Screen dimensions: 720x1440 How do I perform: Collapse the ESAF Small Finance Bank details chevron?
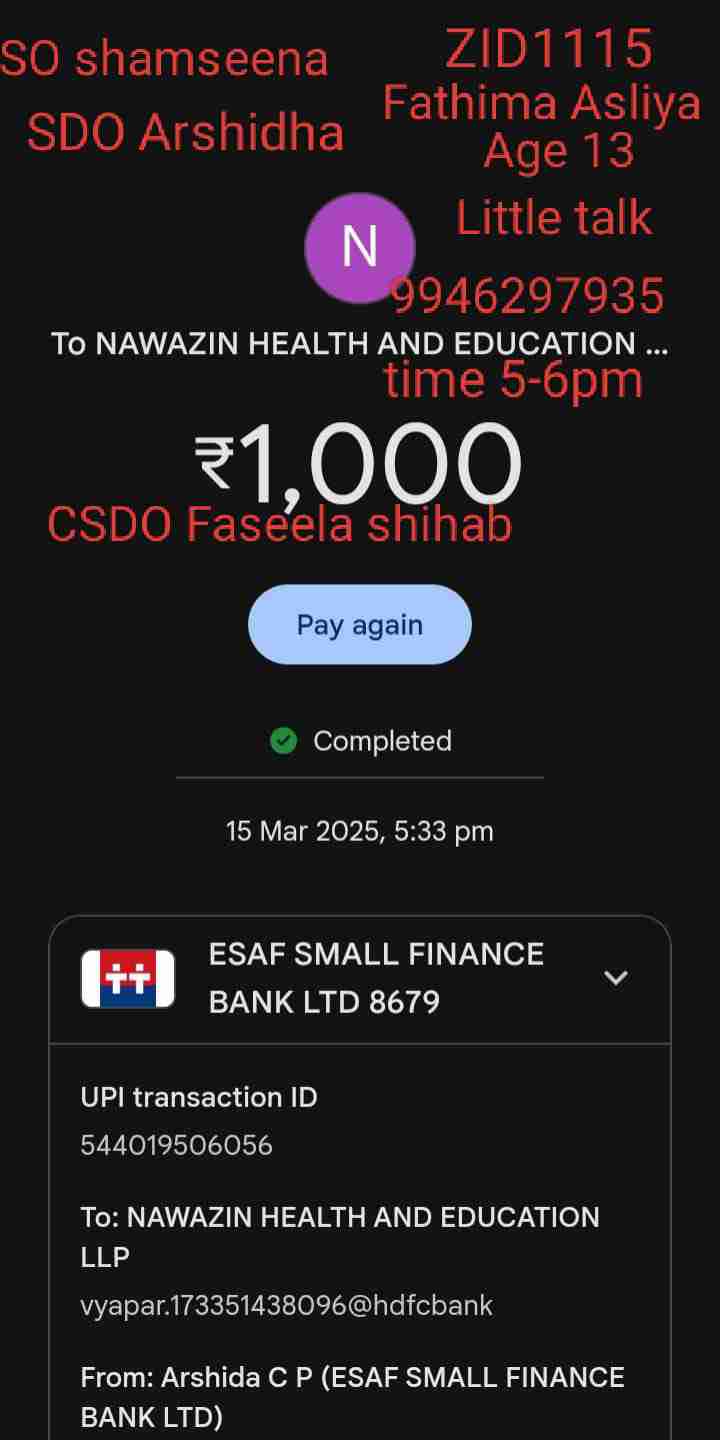point(616,978)
